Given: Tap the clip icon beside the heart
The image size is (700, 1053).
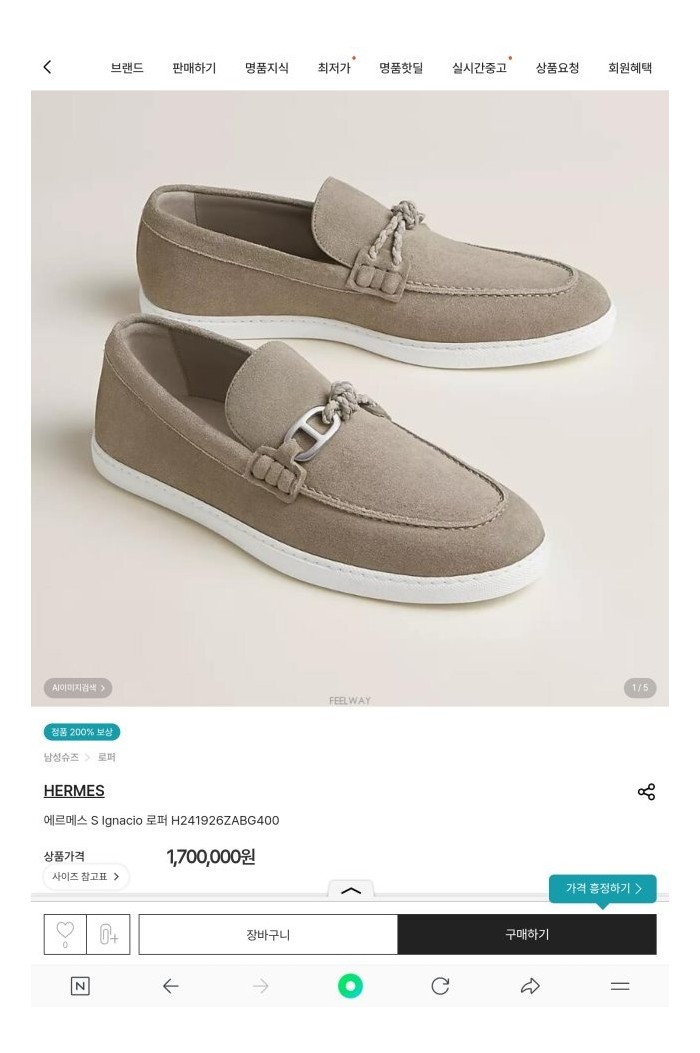Looking at the screenshot, I should pos(108,934).
